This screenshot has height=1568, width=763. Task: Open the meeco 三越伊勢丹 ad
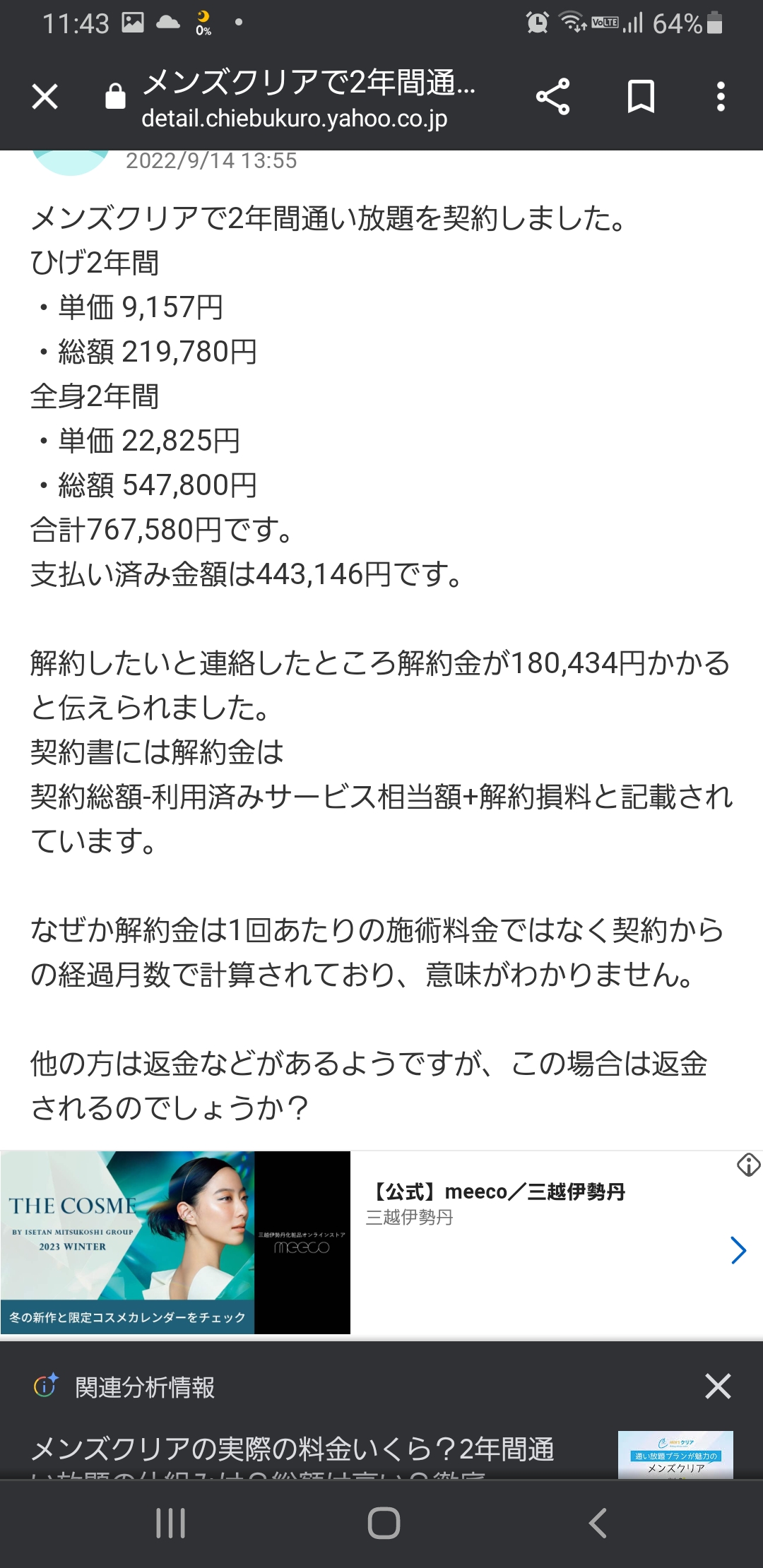(x=381, y=1242)
